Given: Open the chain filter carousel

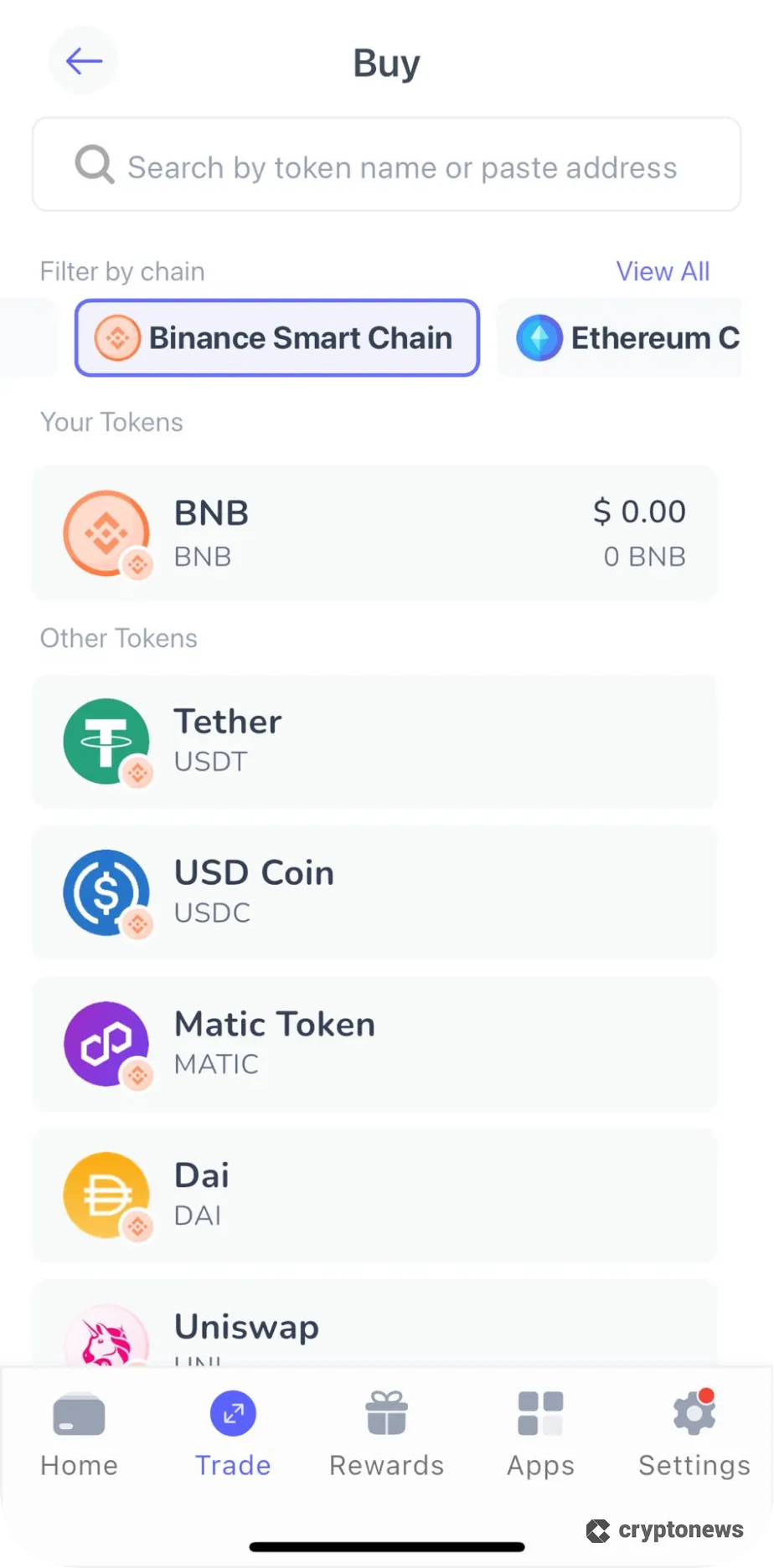Looking at the screenshot, I should (x=385, y=337).
